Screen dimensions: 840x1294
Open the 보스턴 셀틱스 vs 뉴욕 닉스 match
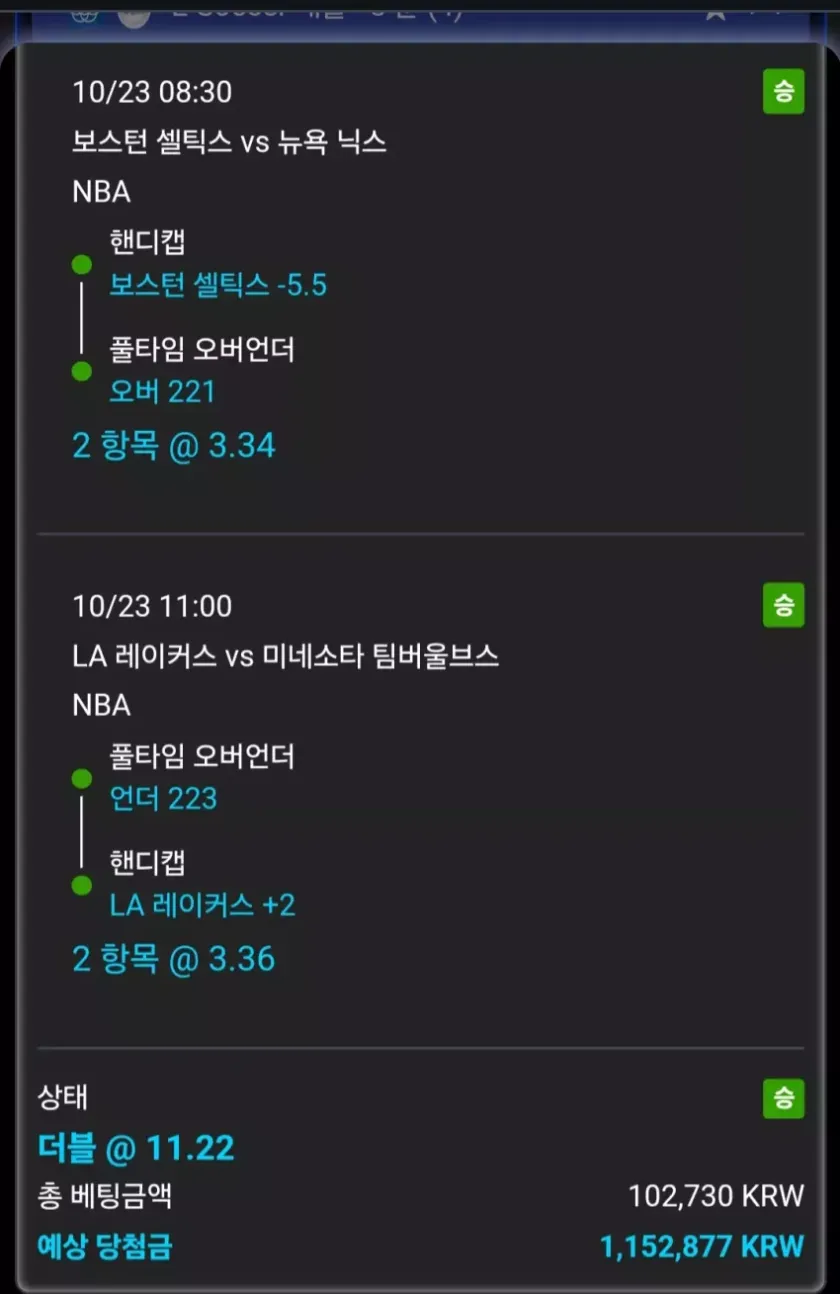point(229,142)
